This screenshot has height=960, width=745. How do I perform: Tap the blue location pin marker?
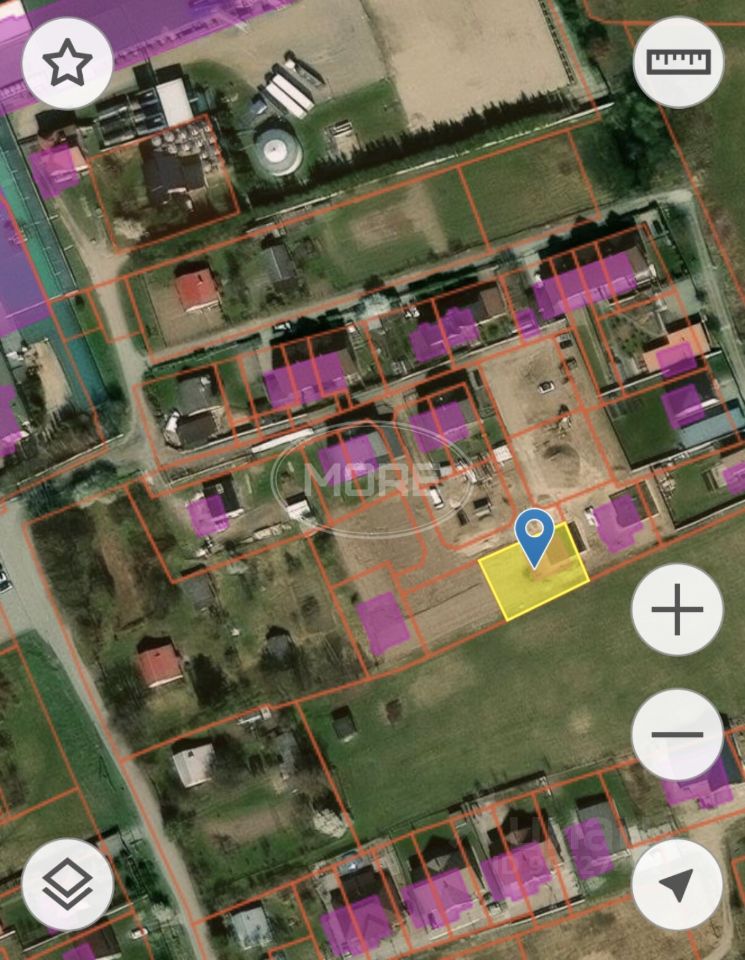click(535, 534)
